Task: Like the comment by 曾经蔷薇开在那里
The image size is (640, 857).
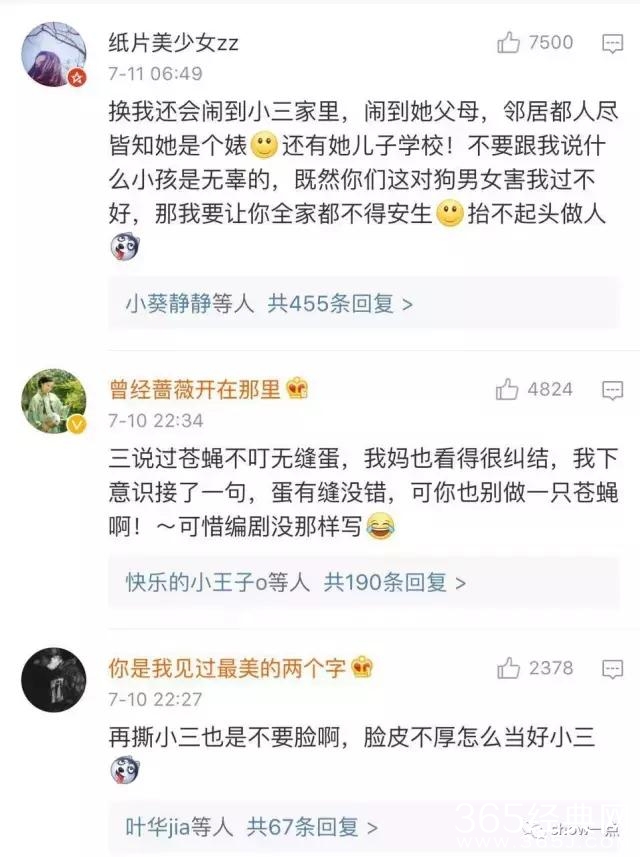Action: pos(509,389)
